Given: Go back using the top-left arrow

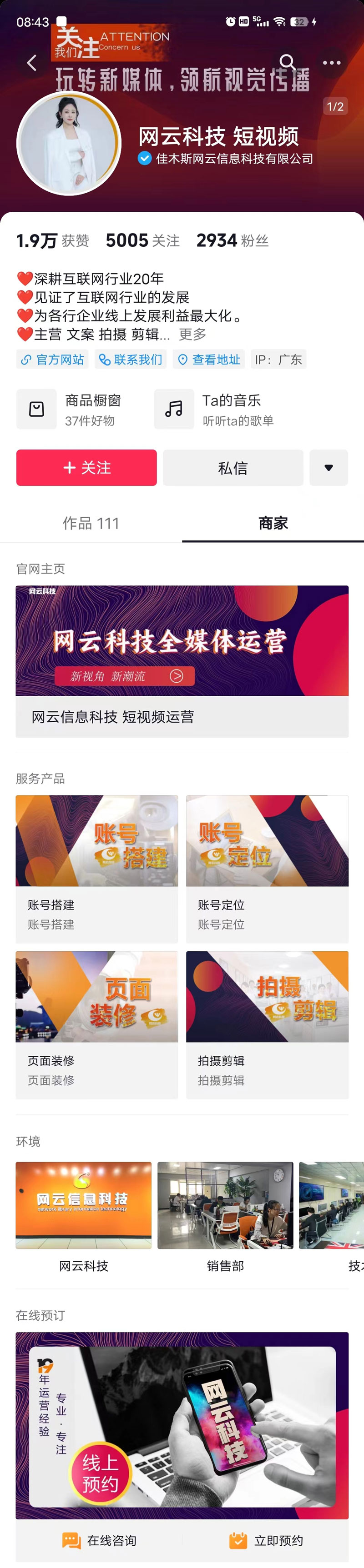Looking at the screenshot, I should point(32,62).
